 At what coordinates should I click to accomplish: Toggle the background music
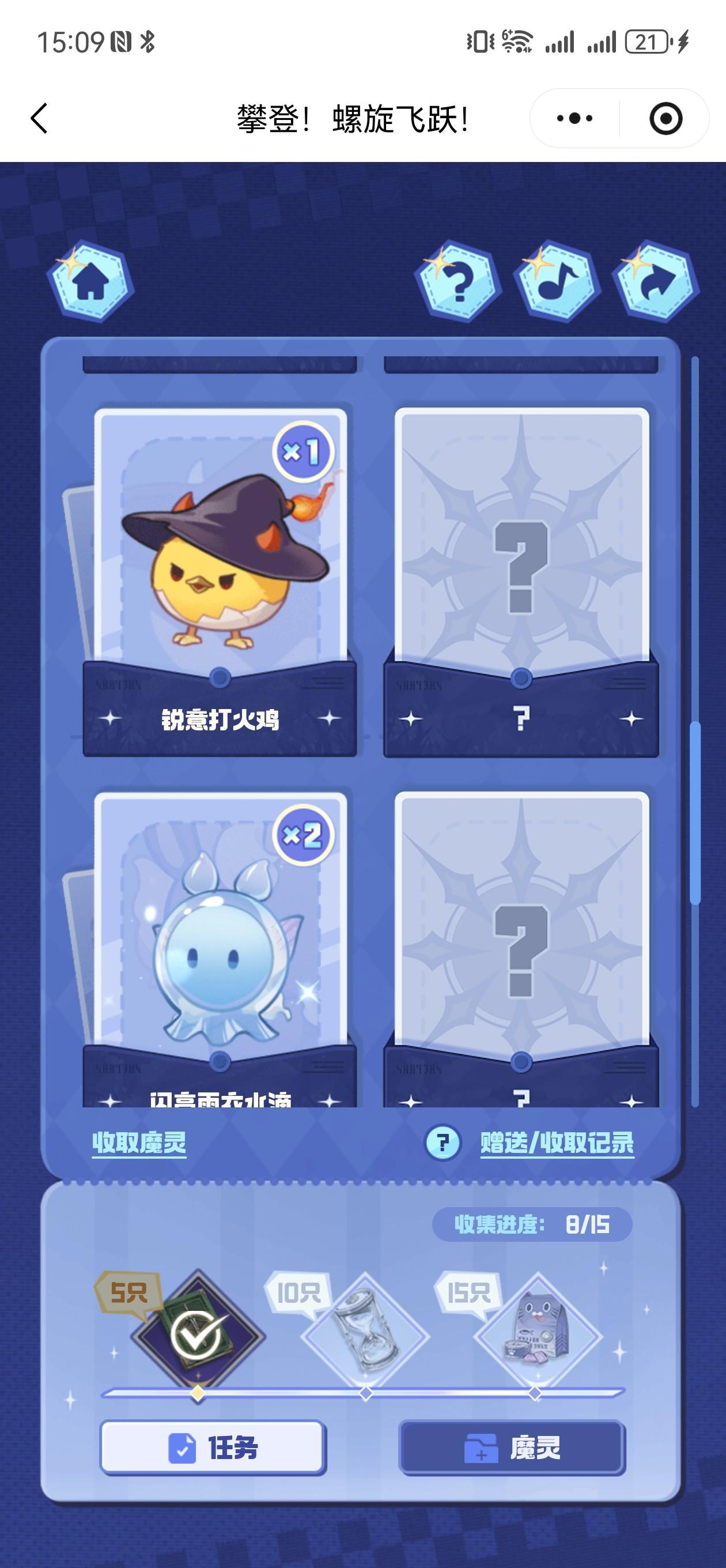557,281
